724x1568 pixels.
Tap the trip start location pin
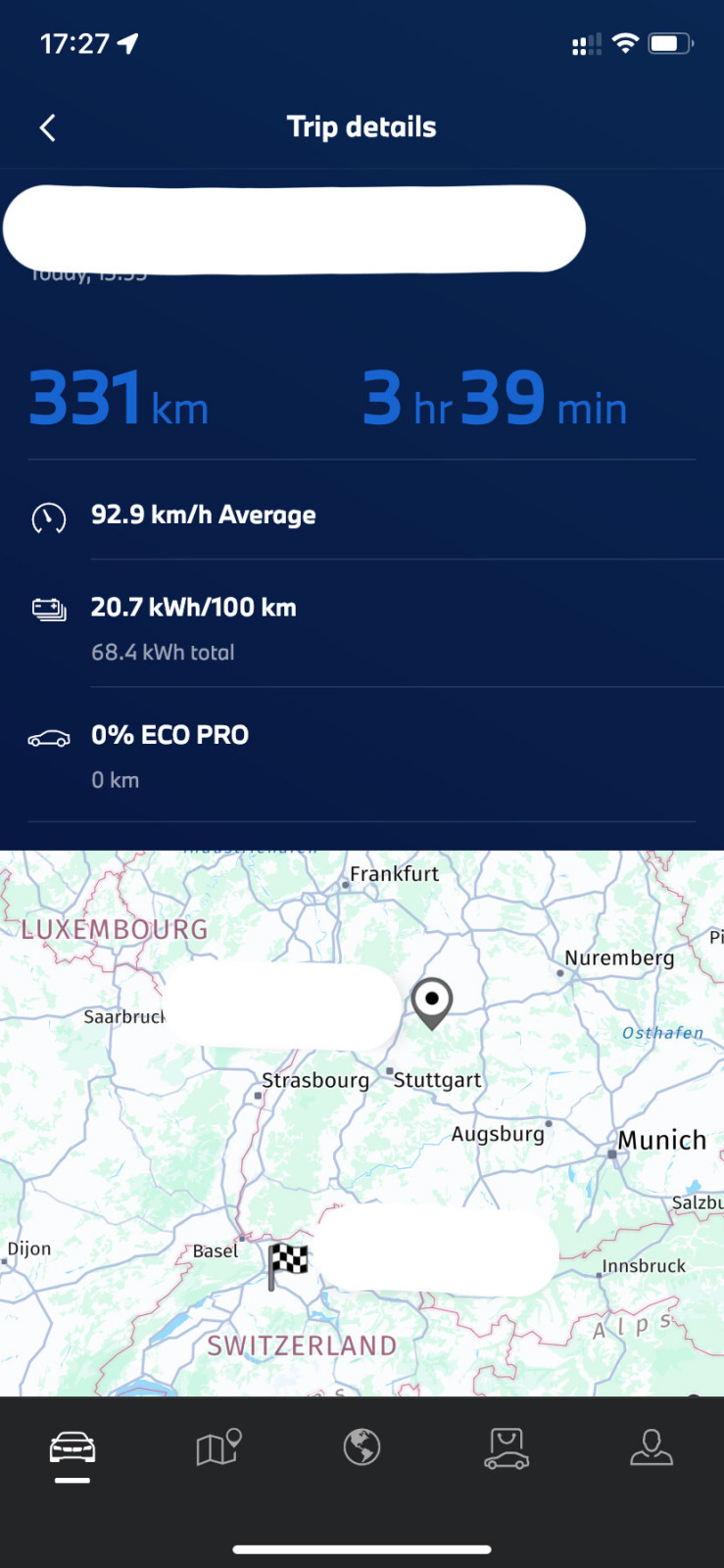[x=431, y=1002]
